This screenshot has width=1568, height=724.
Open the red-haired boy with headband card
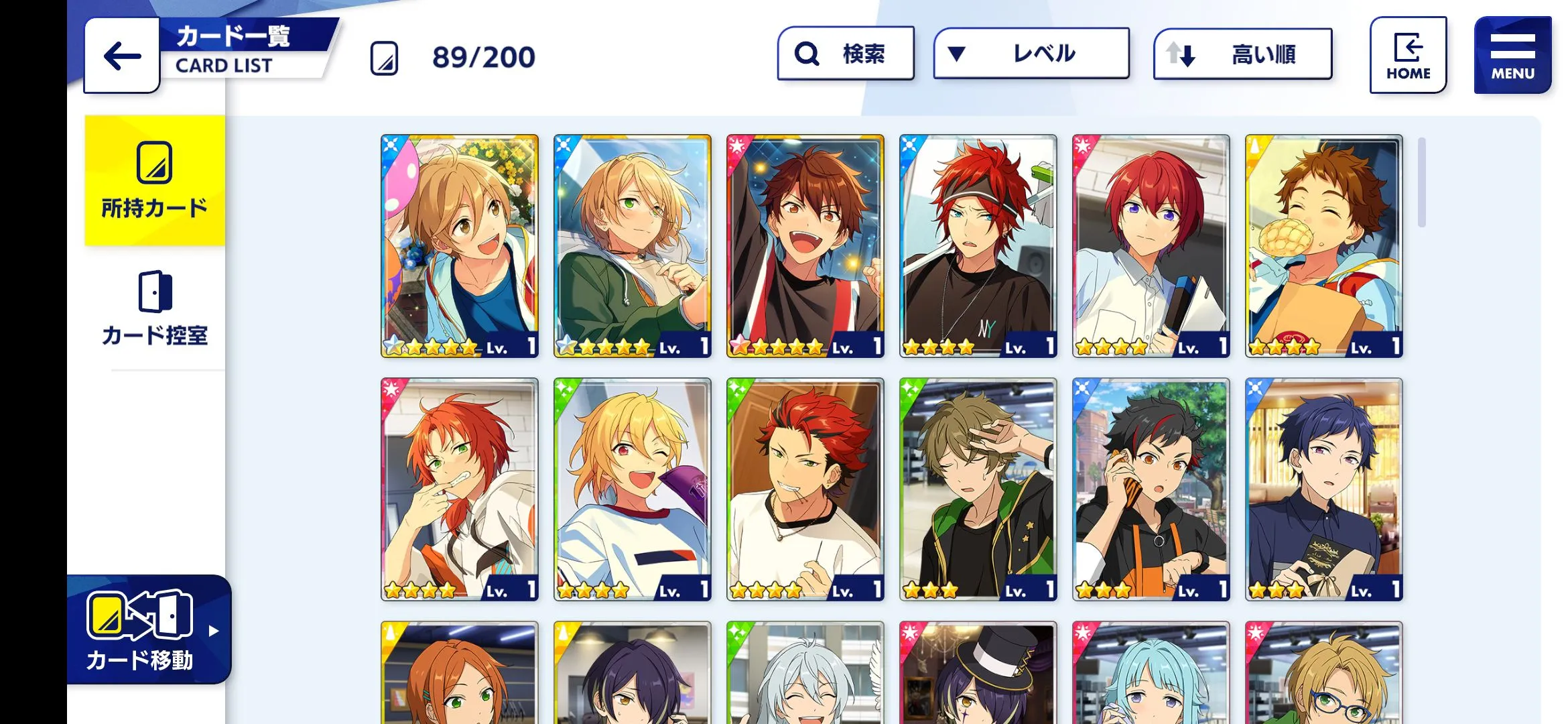(x=978, y=245)
